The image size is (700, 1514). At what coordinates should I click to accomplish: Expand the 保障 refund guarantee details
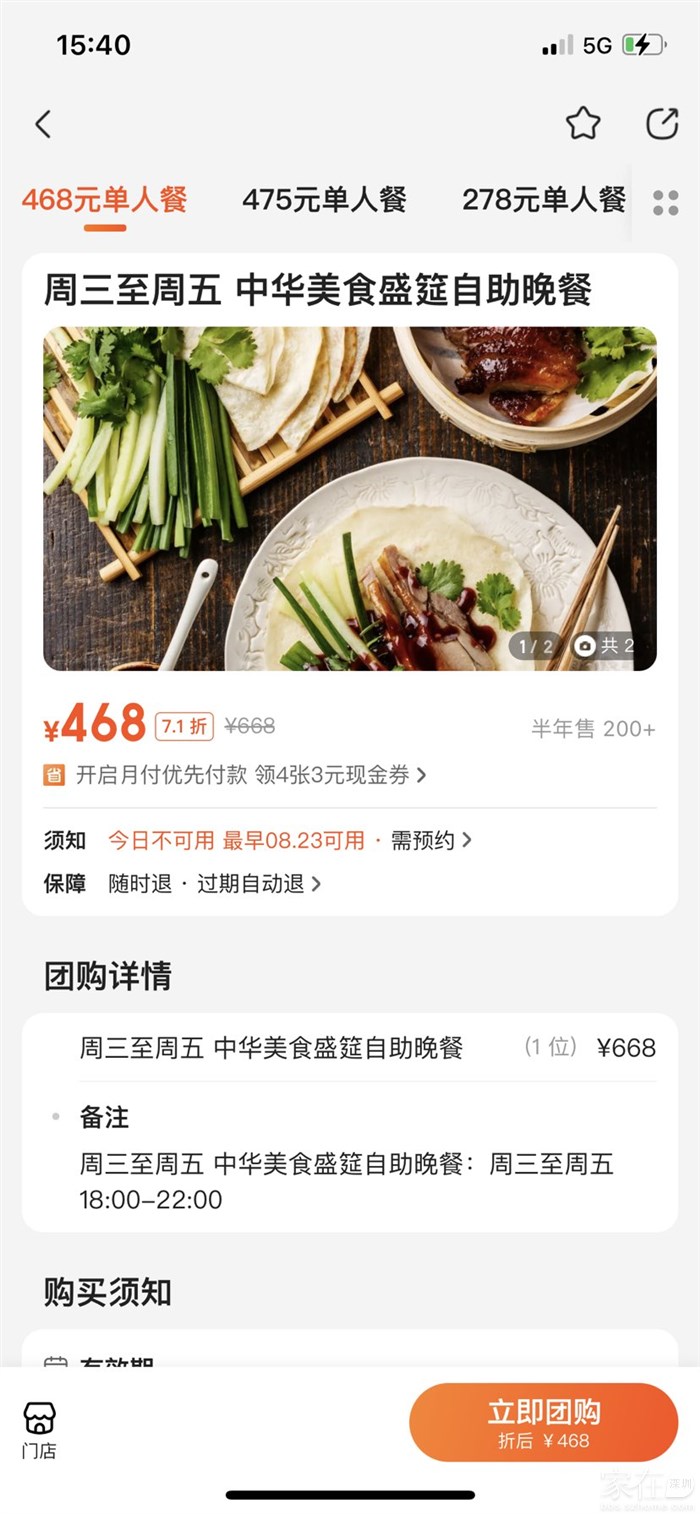coord(215,884)
